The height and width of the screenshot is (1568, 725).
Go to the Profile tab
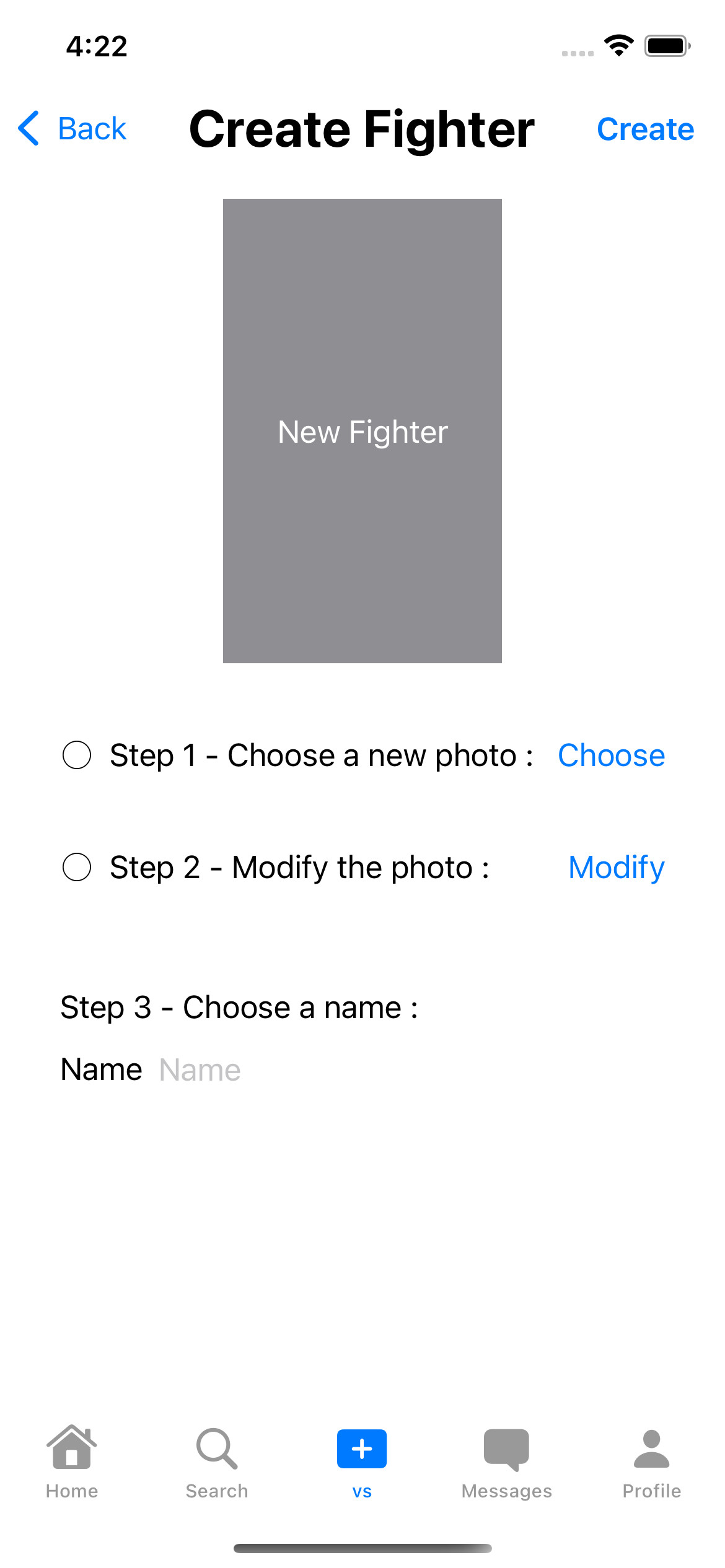tap(652, 1461)
